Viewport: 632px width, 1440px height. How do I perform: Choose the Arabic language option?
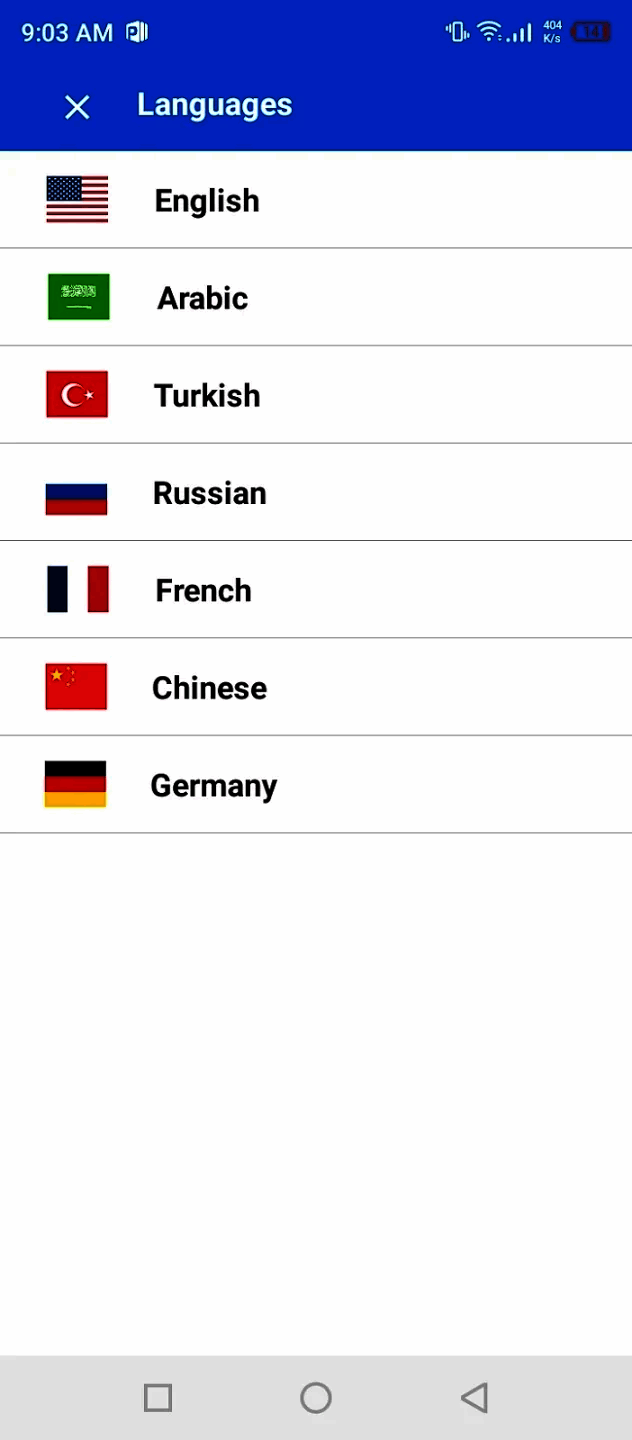click(x=202, y=298)
